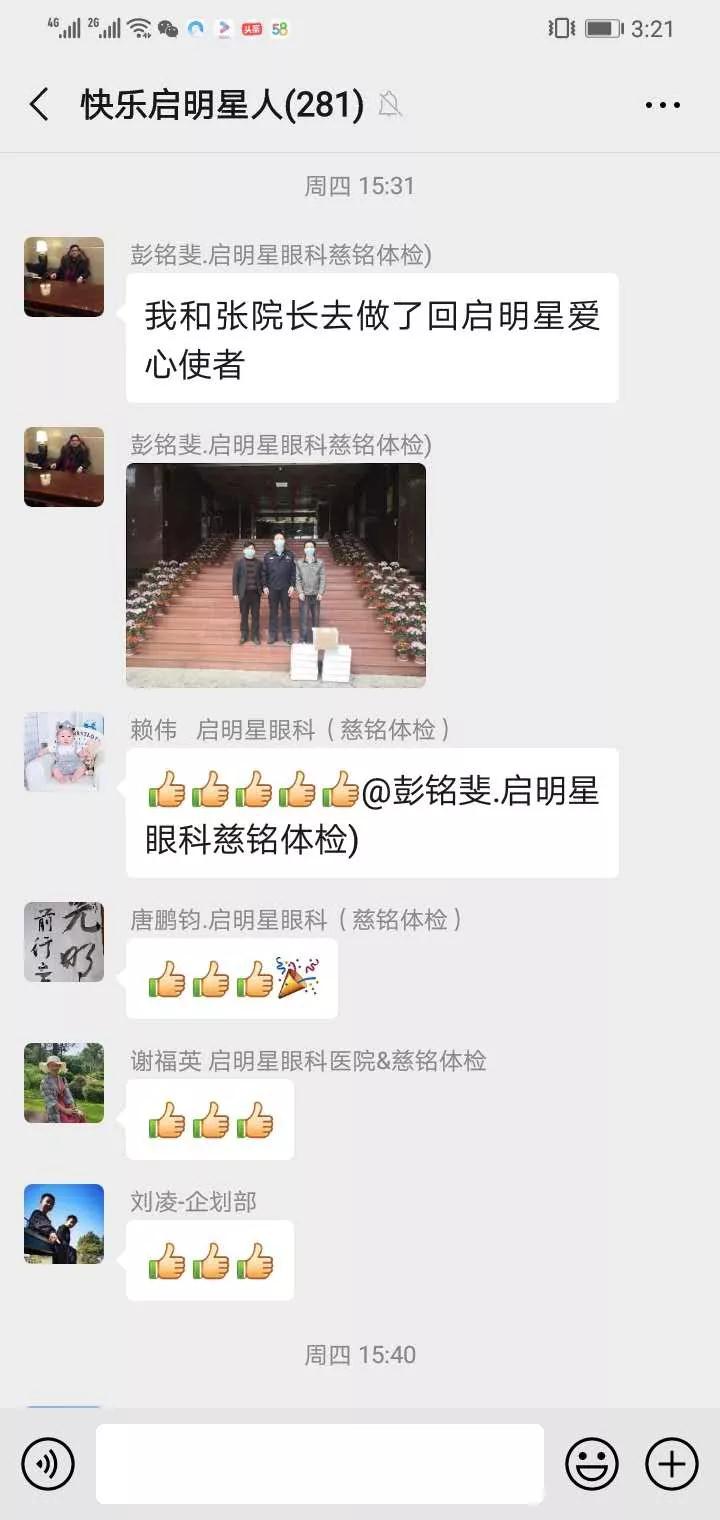Open the three-dot chat info menu

pyautogui.click(x=662, y=104)
